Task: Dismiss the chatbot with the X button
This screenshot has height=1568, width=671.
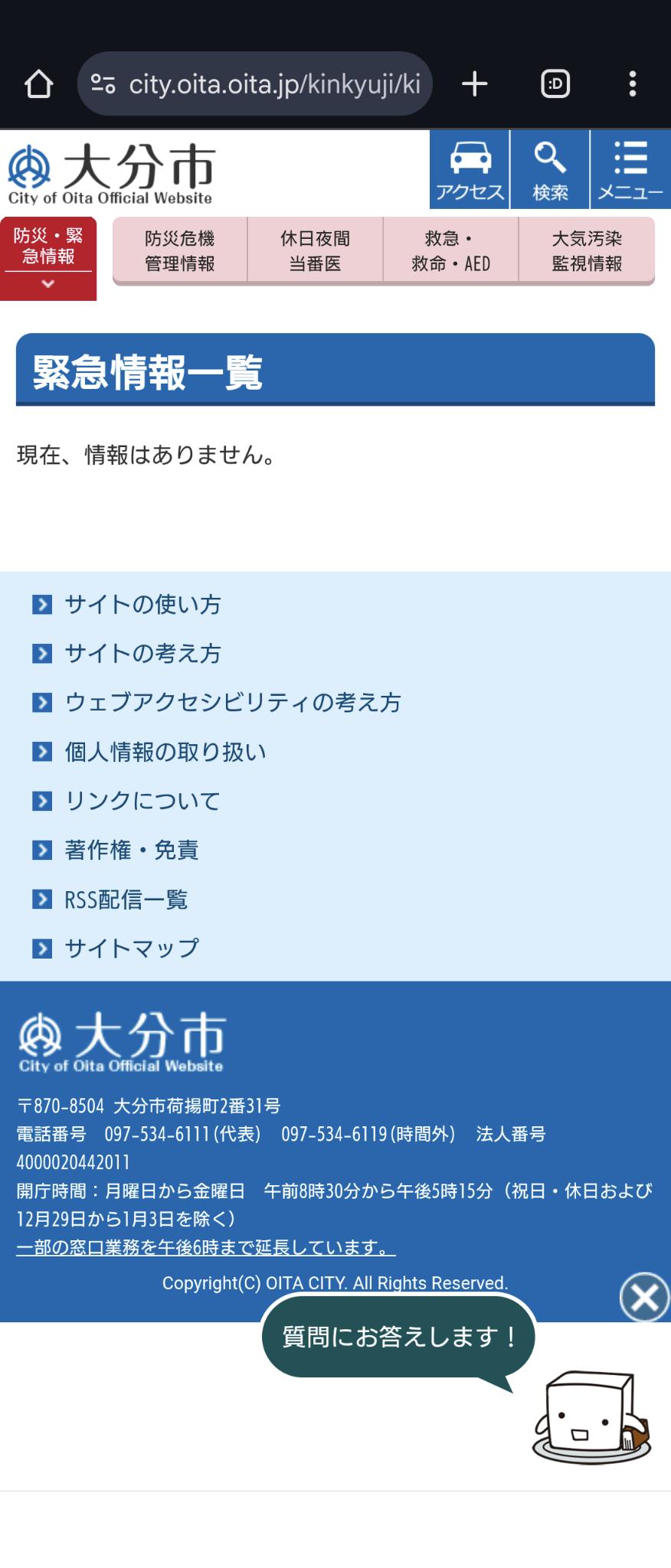Action: pyautogui.click(x=644, y=1297)
